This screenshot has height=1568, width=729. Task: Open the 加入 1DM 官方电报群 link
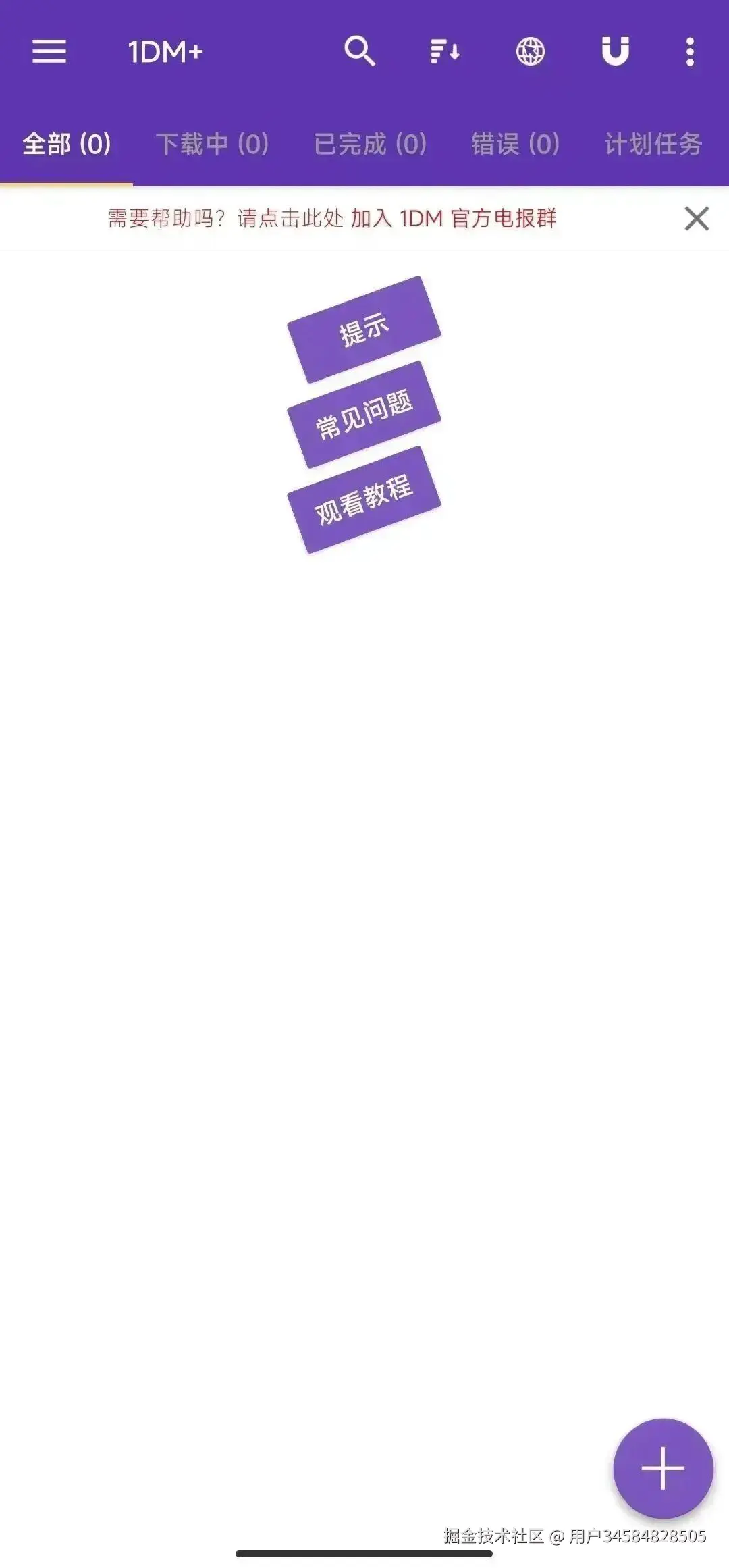pyautogui.click(x=453, y=218)
